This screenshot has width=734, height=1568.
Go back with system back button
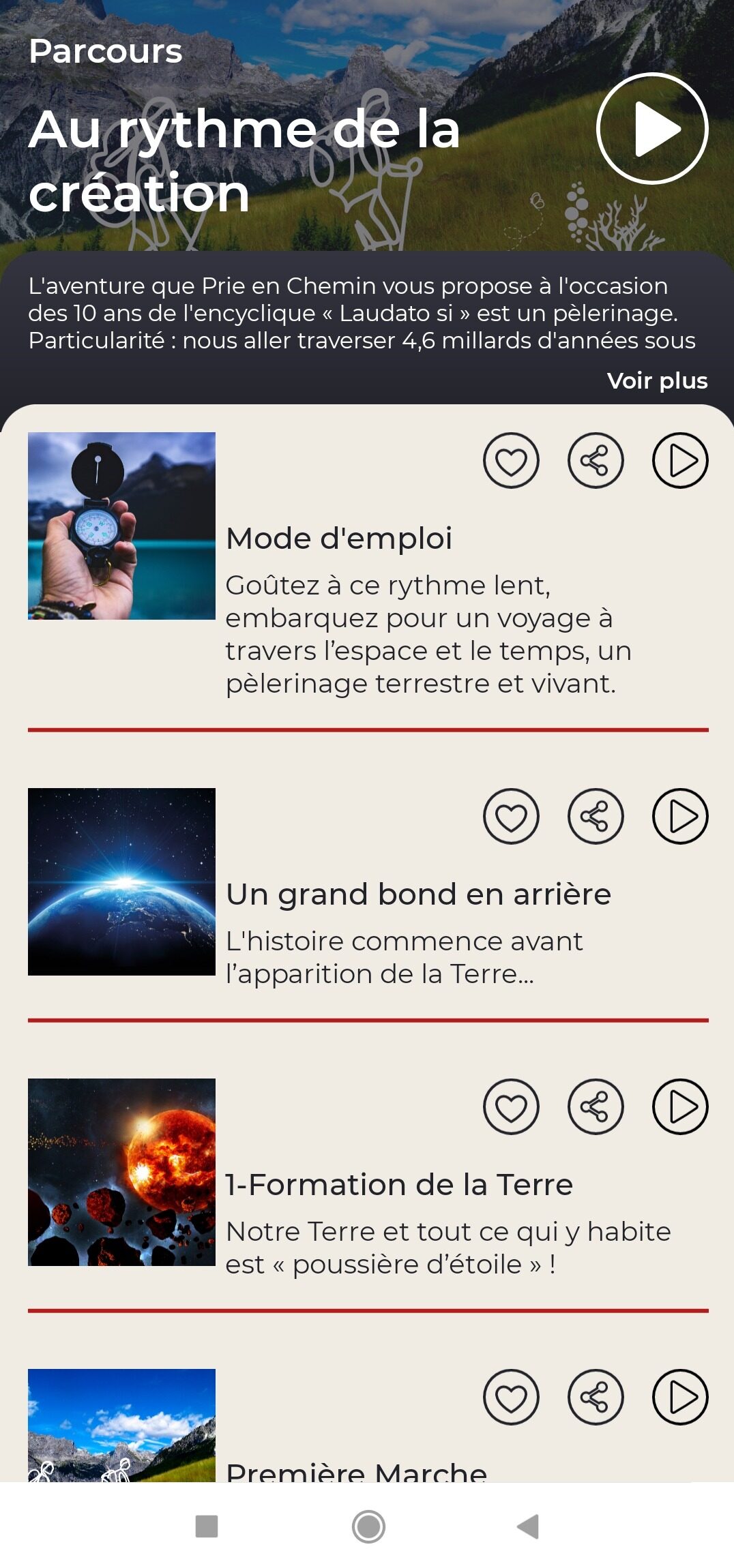pos(529,1526)
